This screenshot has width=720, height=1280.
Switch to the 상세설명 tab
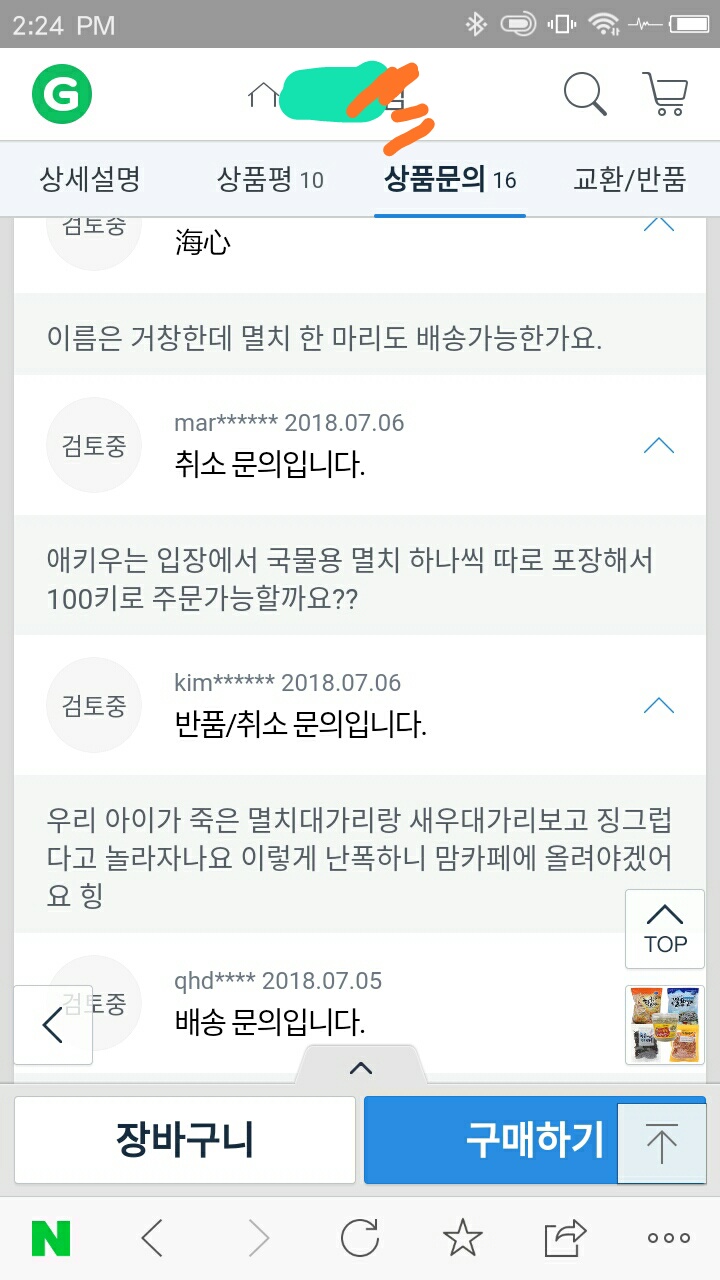90,180
